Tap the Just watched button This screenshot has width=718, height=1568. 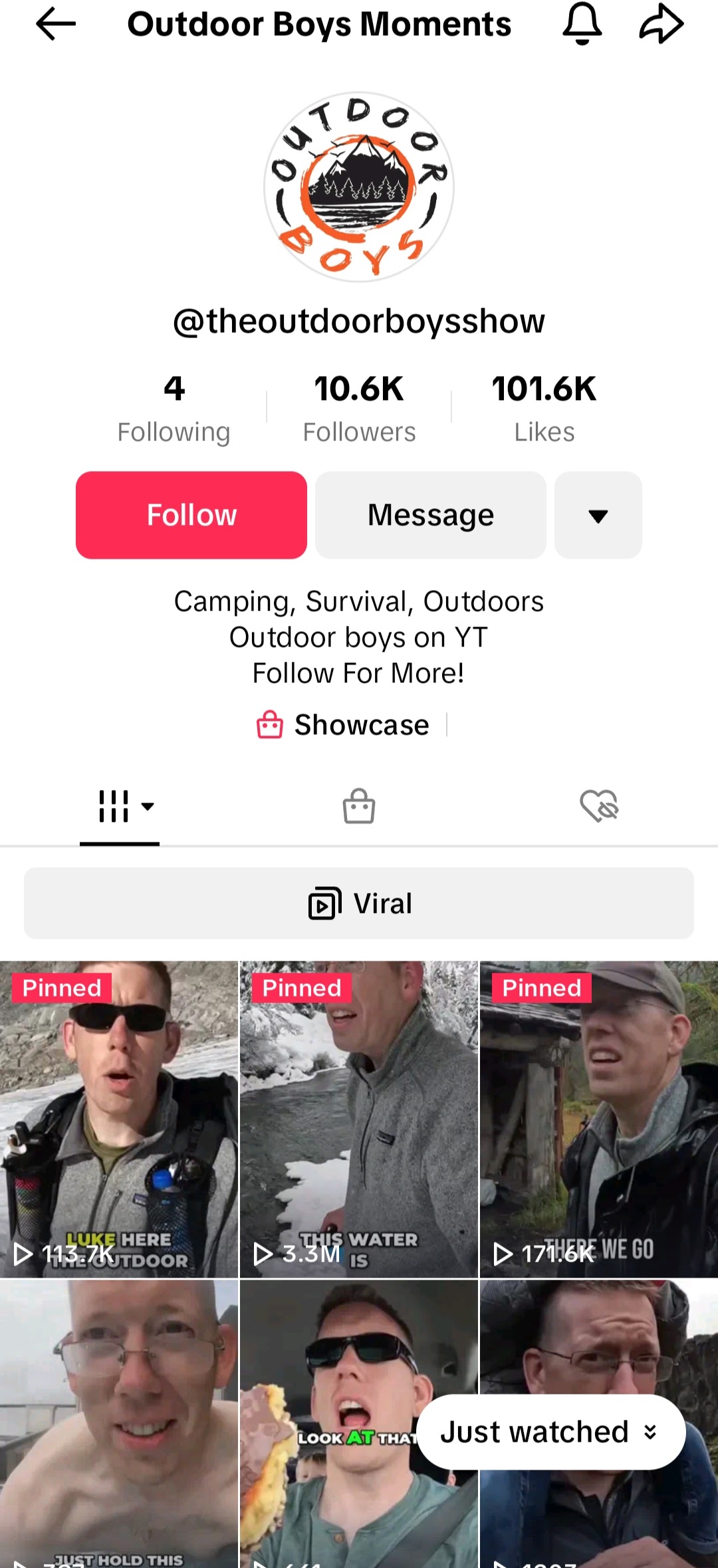550,1432
